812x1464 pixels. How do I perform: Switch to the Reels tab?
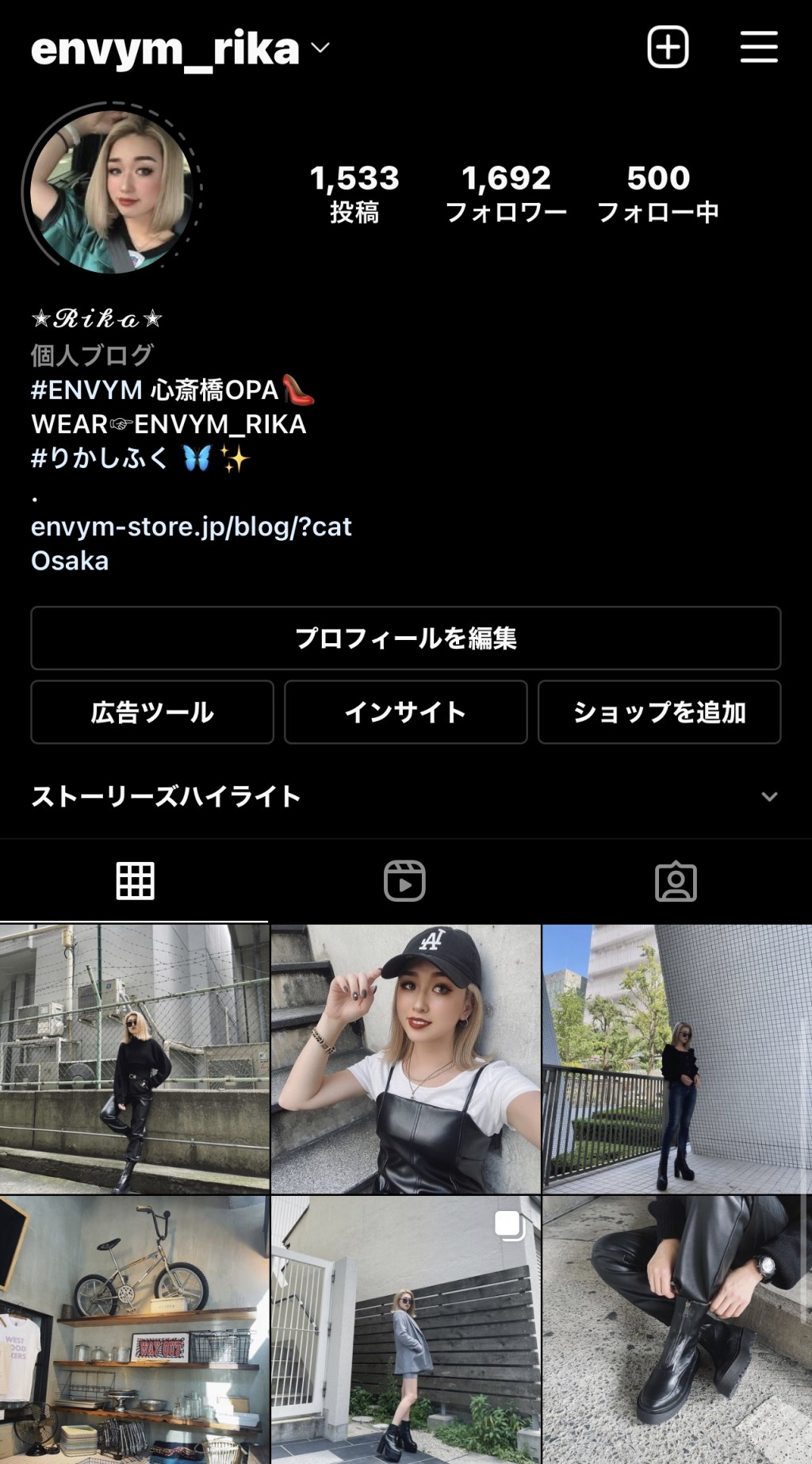(405, 880)
